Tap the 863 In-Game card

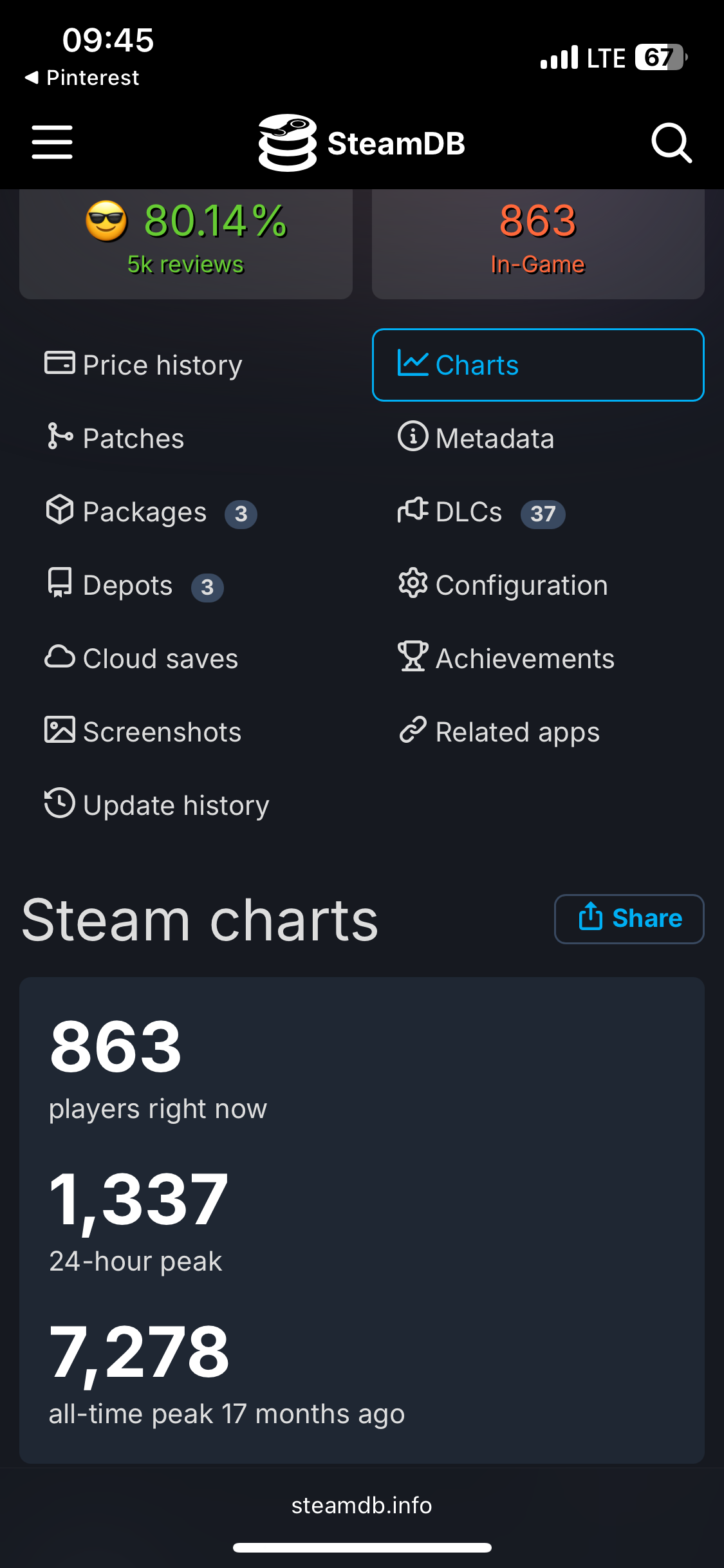538,244
